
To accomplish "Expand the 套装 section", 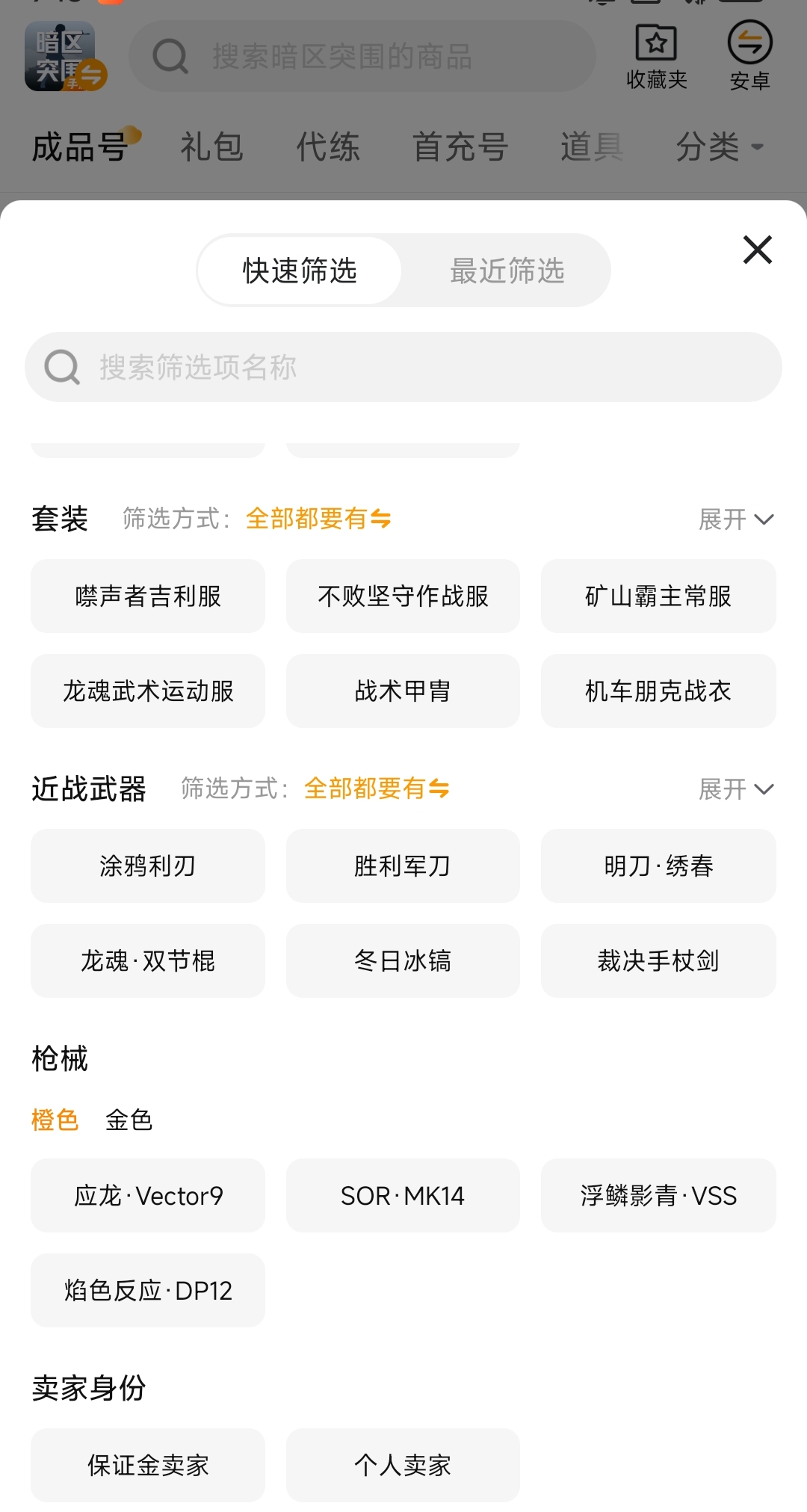I will (x=735, y=519).
